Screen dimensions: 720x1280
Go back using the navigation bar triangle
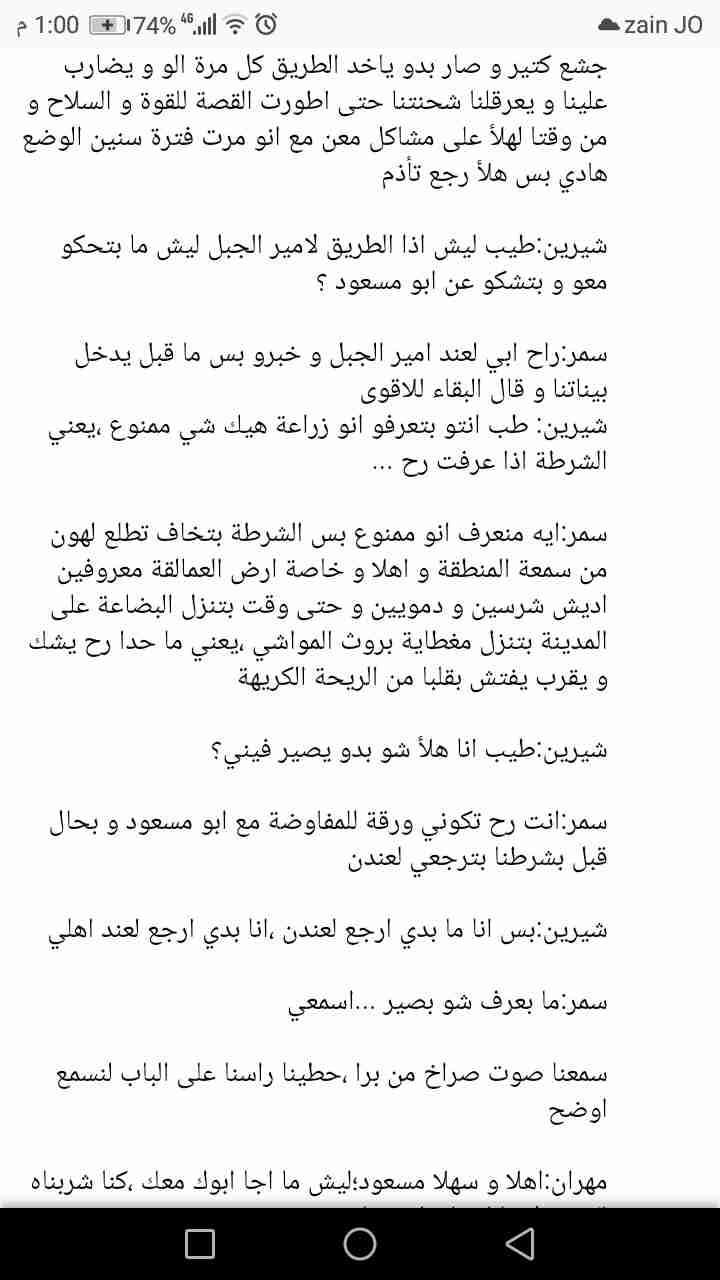(x=519, y=1243)
